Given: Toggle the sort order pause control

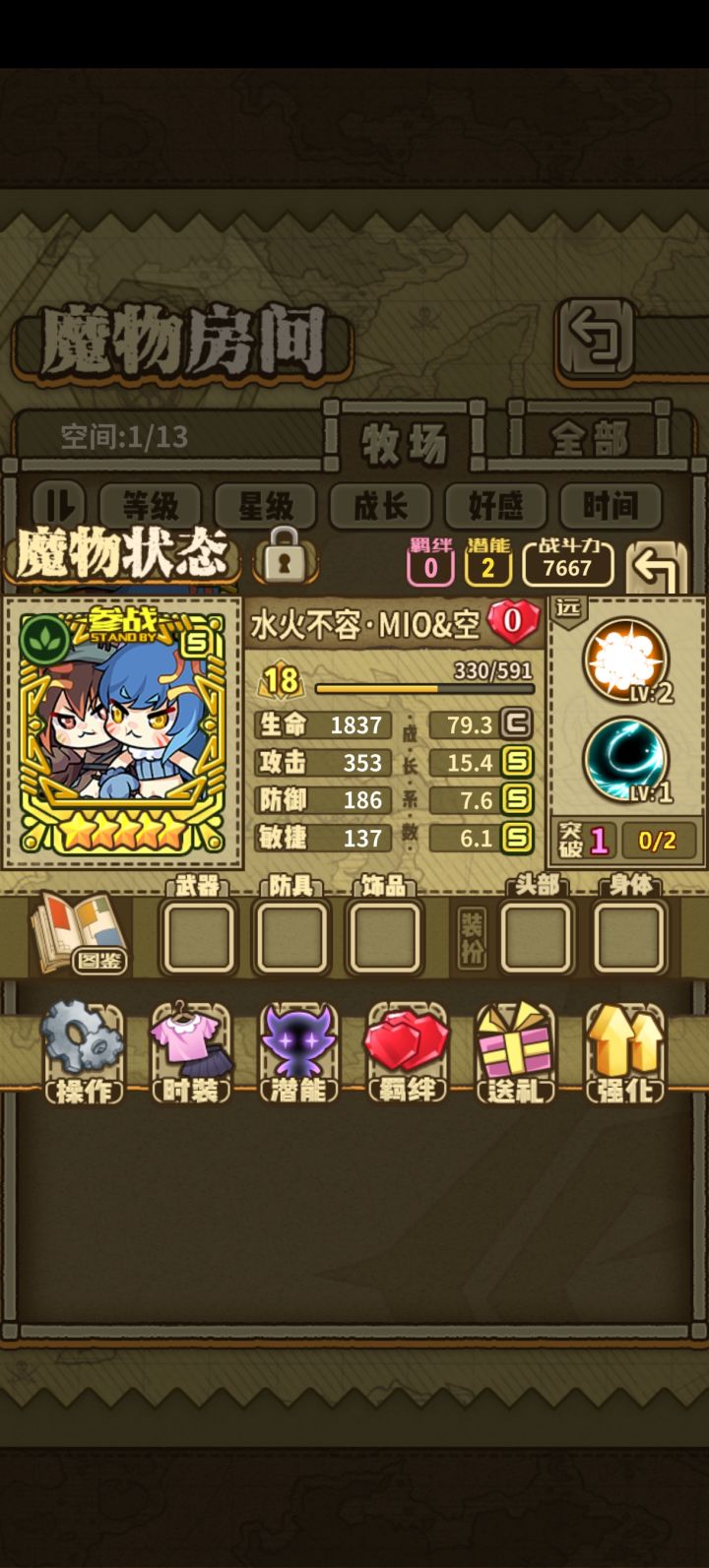Looking at the screenshot, I should pyautogui.click(x=59, y=507).
